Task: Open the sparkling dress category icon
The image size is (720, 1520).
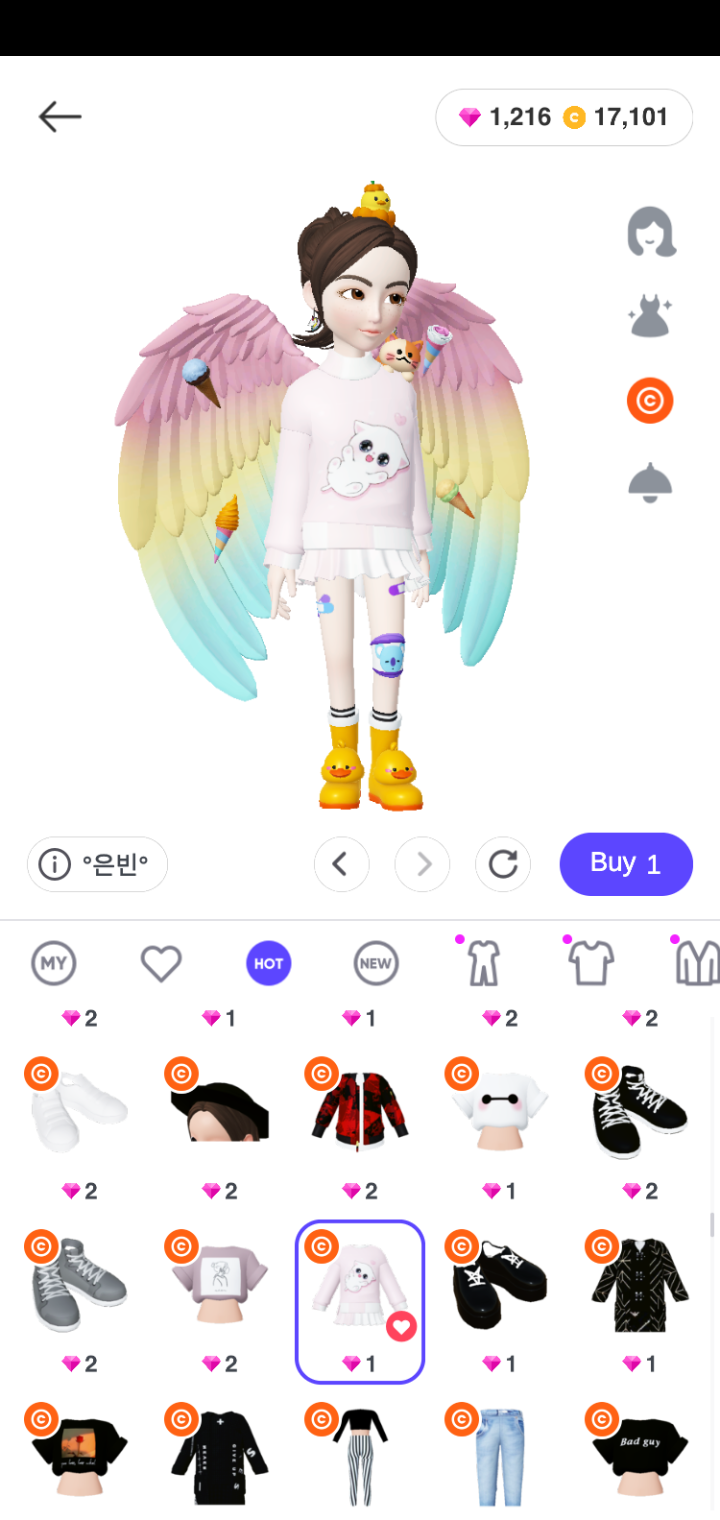Action: point(650,317)
